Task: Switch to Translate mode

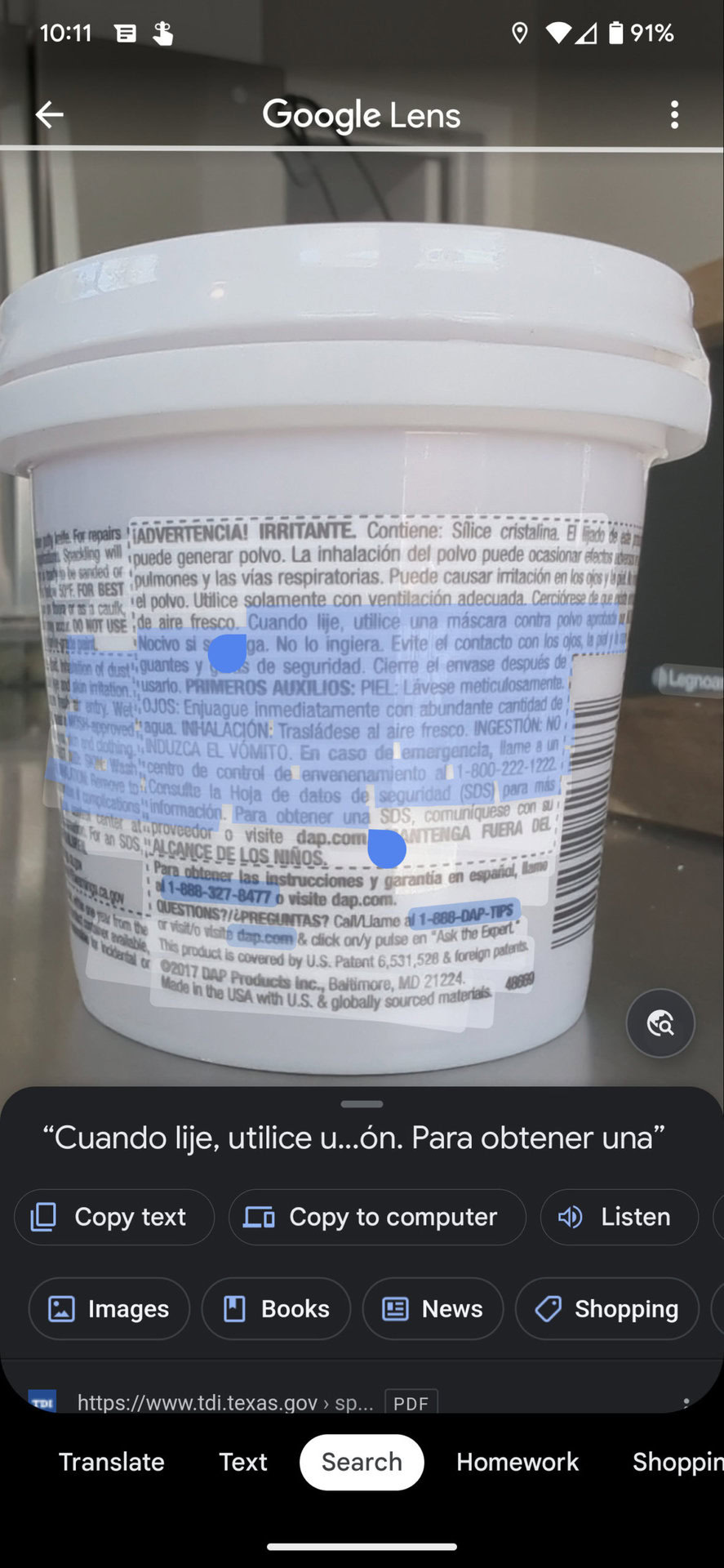Action: 112,1462
